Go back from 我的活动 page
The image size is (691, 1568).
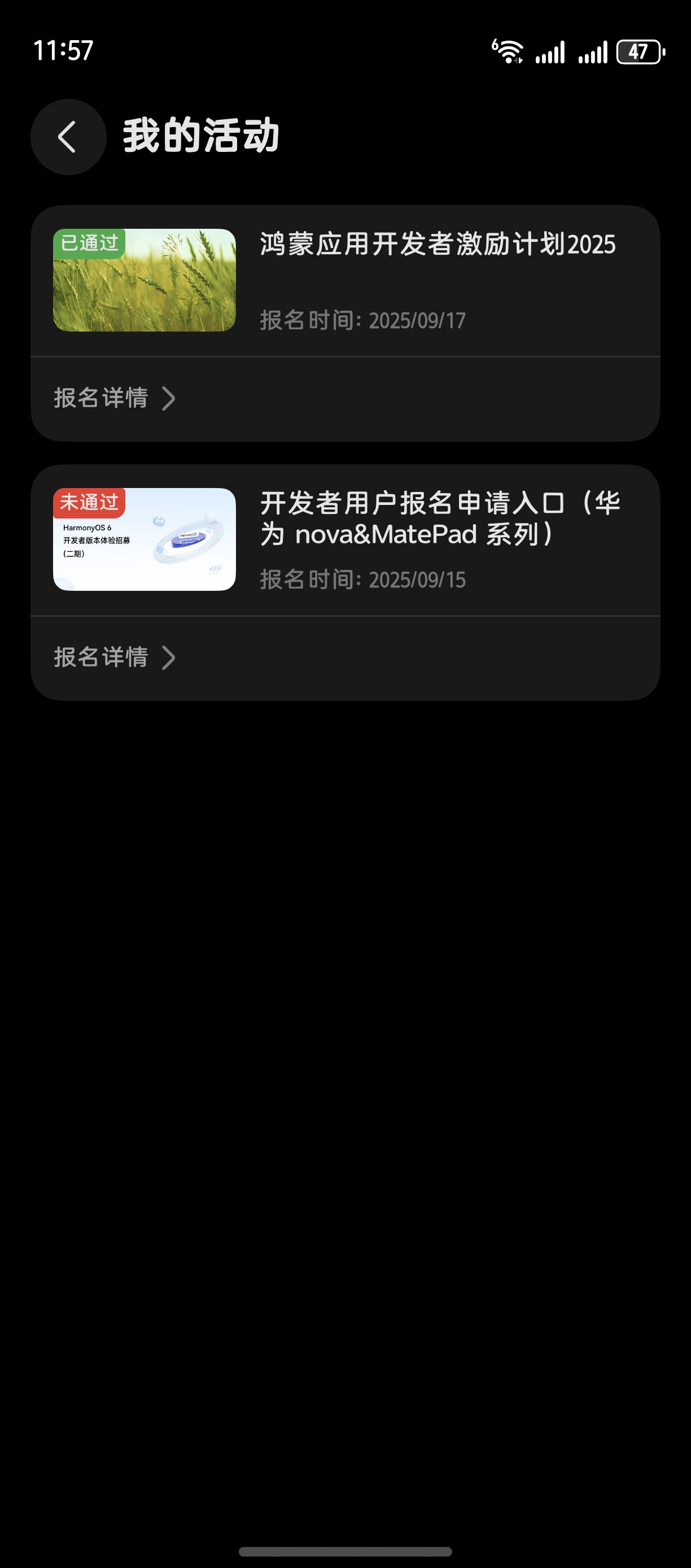(x=68, y=136)
